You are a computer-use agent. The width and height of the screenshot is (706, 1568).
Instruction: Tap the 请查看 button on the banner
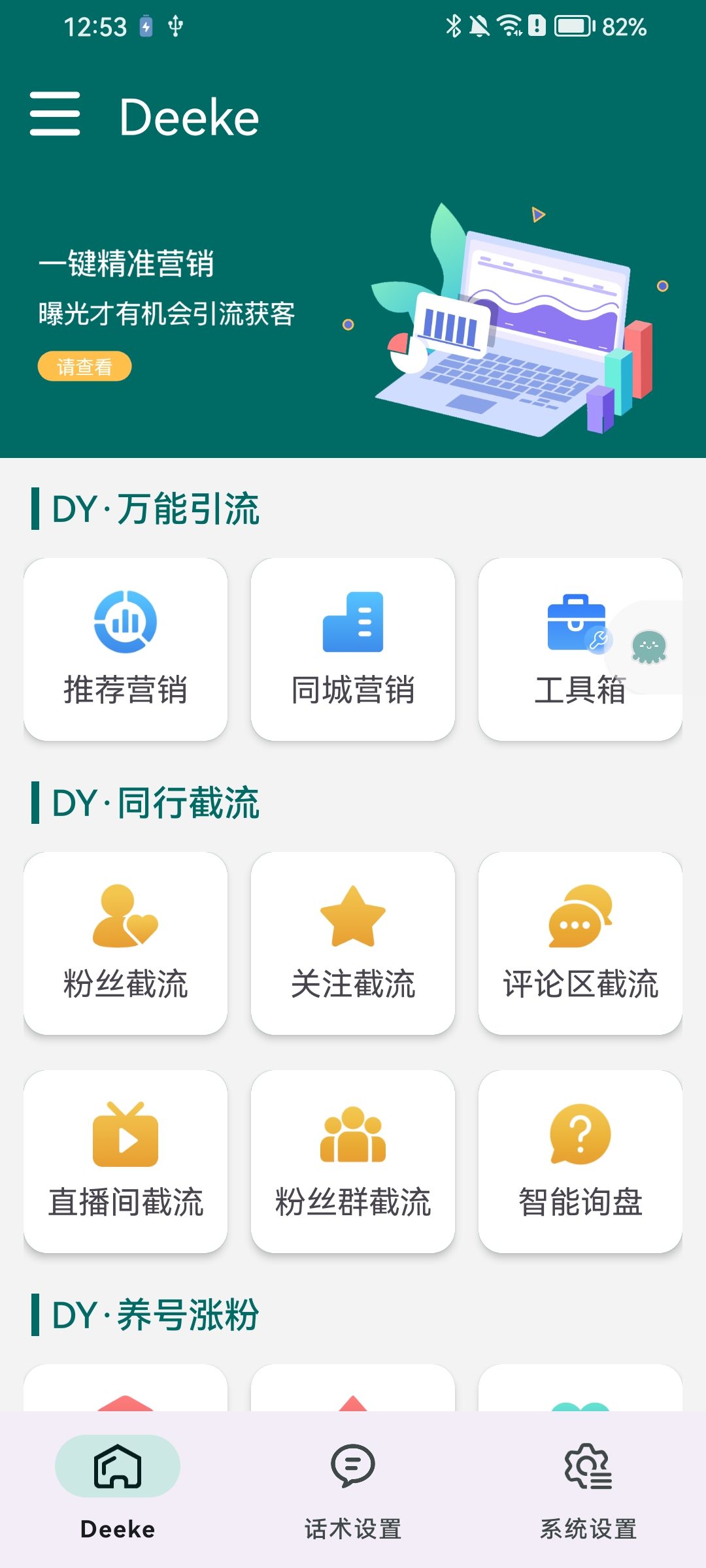84,367
